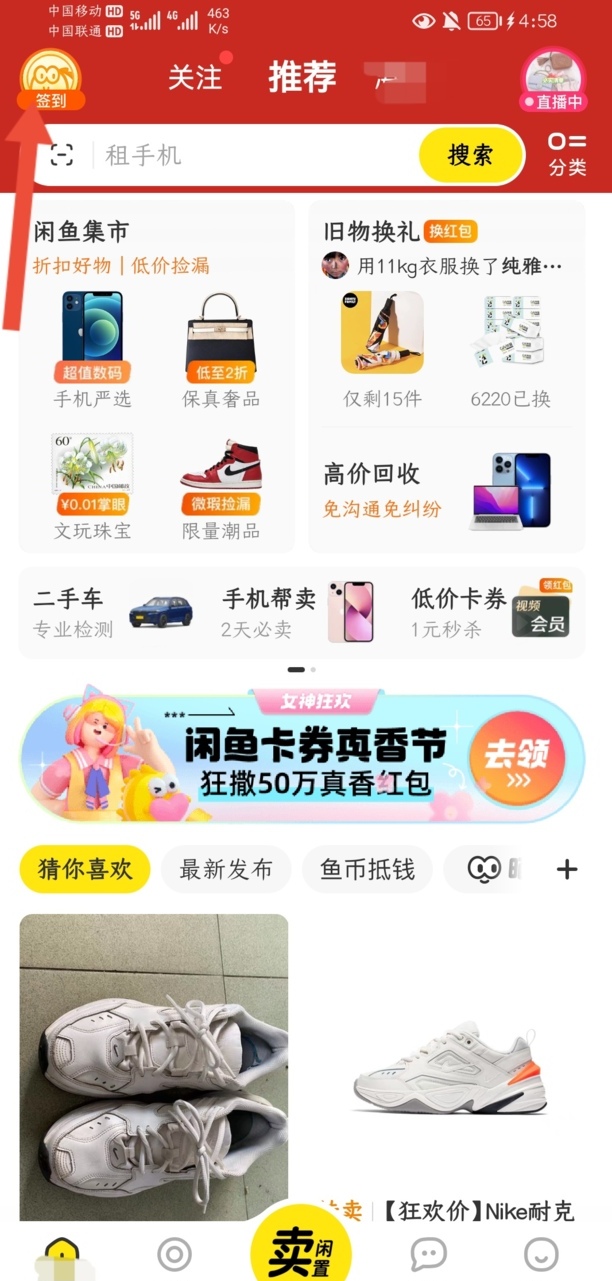Open the 分类 categories menu

pyautogui.click(x=567, y=154)
